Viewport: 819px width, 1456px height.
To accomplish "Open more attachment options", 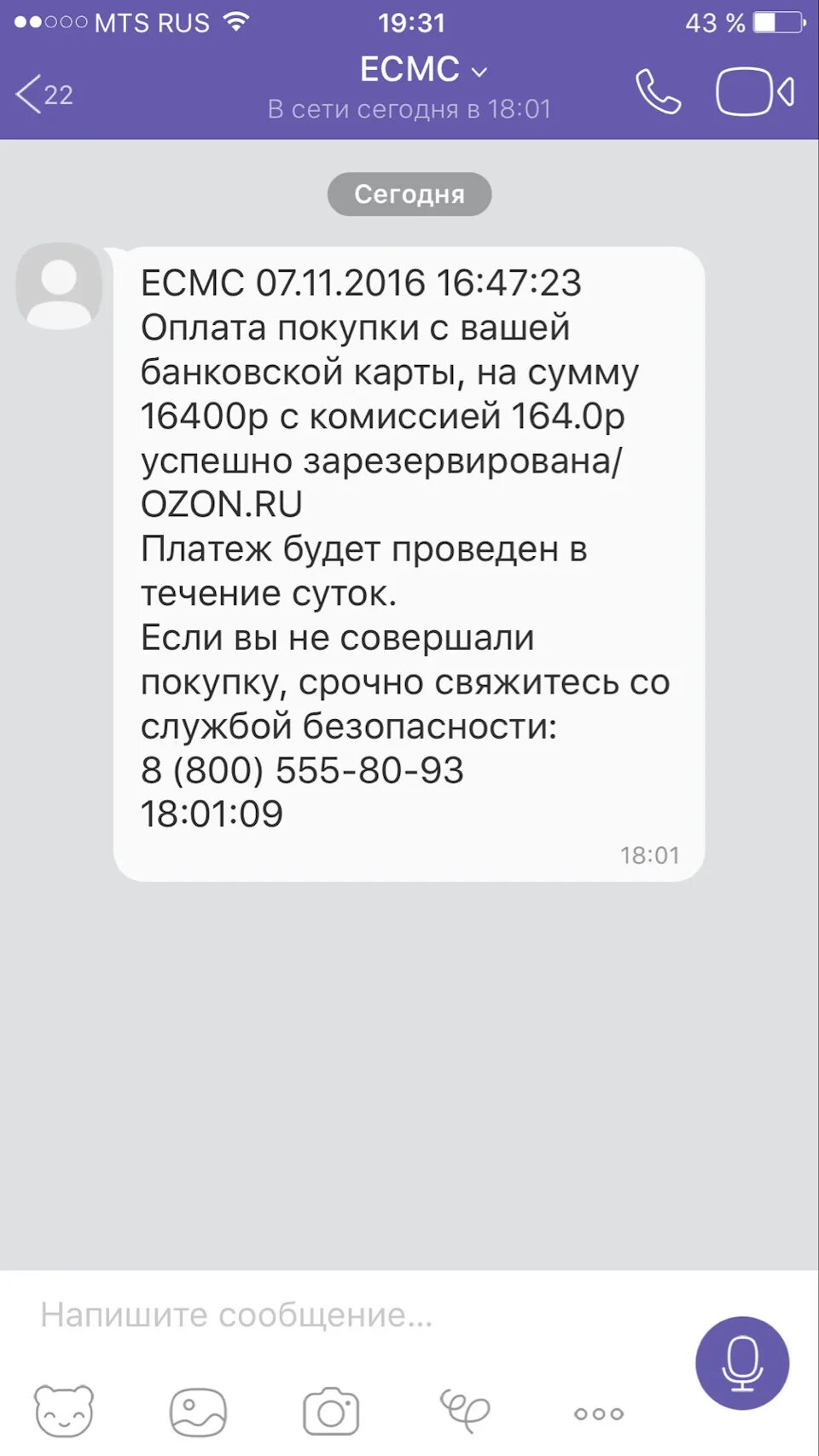I will tap(599, 1413).
